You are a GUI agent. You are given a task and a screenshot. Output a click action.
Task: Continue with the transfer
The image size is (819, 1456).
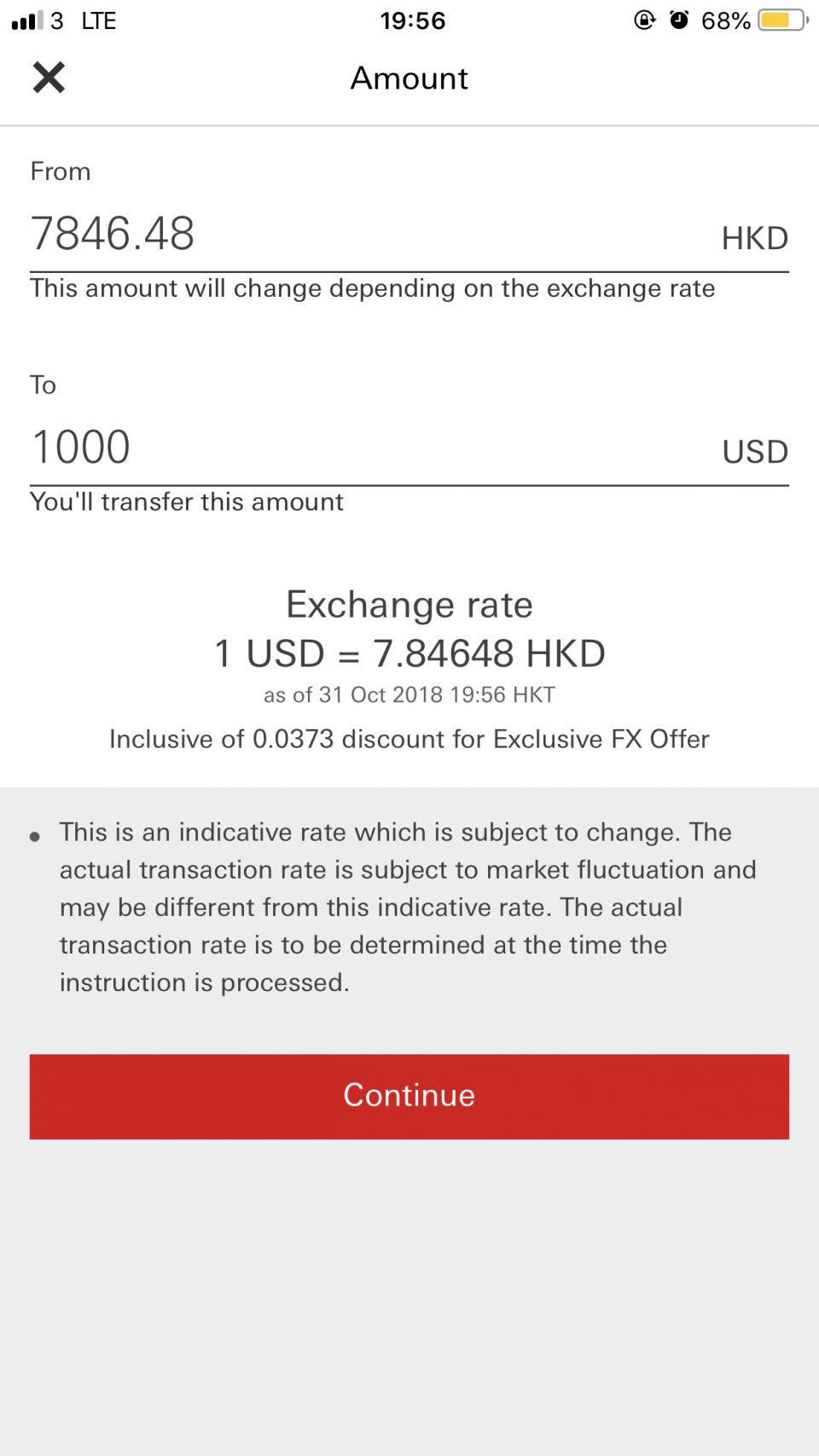(409, 1096)
